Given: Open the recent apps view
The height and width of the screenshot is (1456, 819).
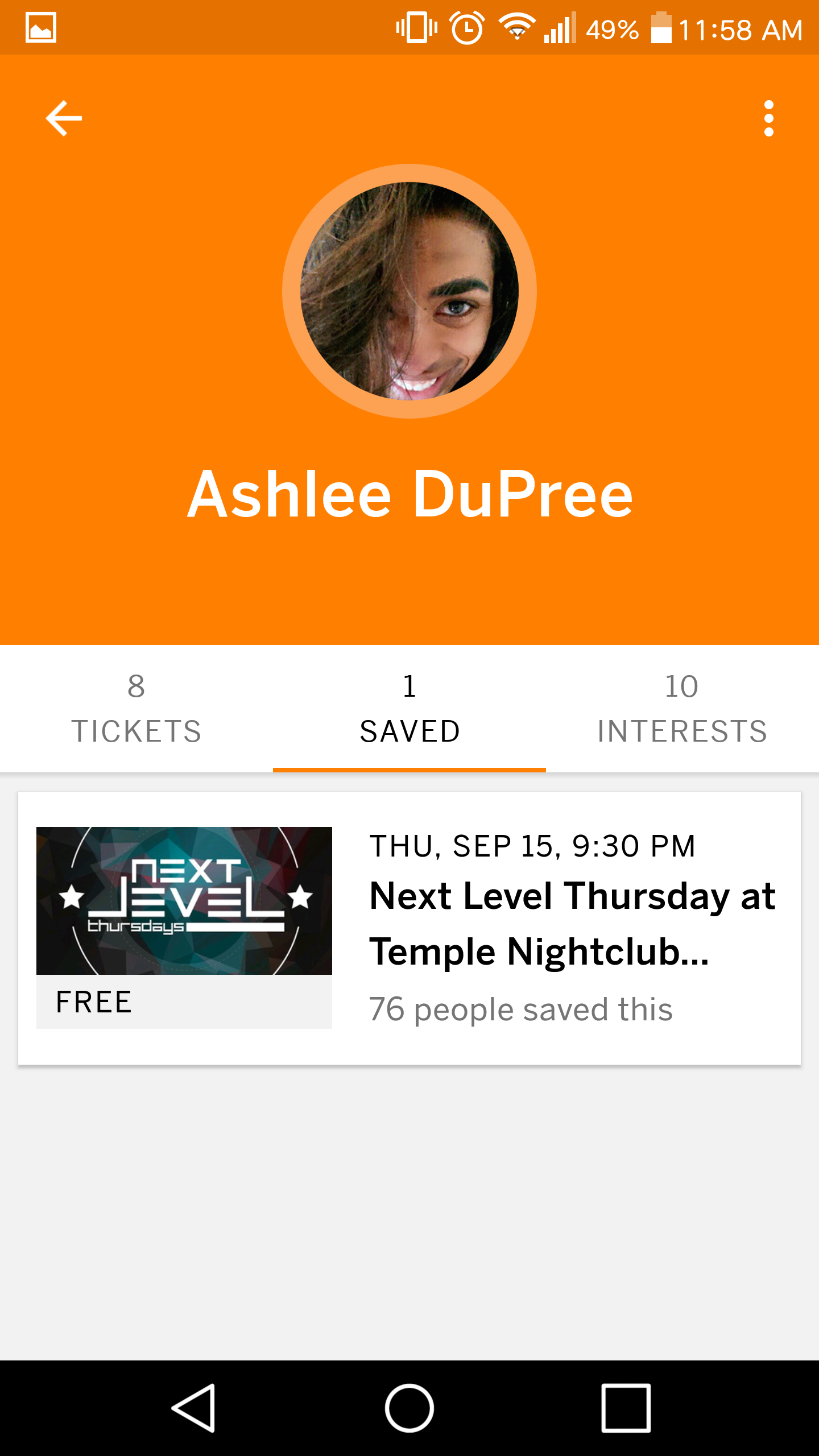Looking at the screenshot, I should (626, 1408).
